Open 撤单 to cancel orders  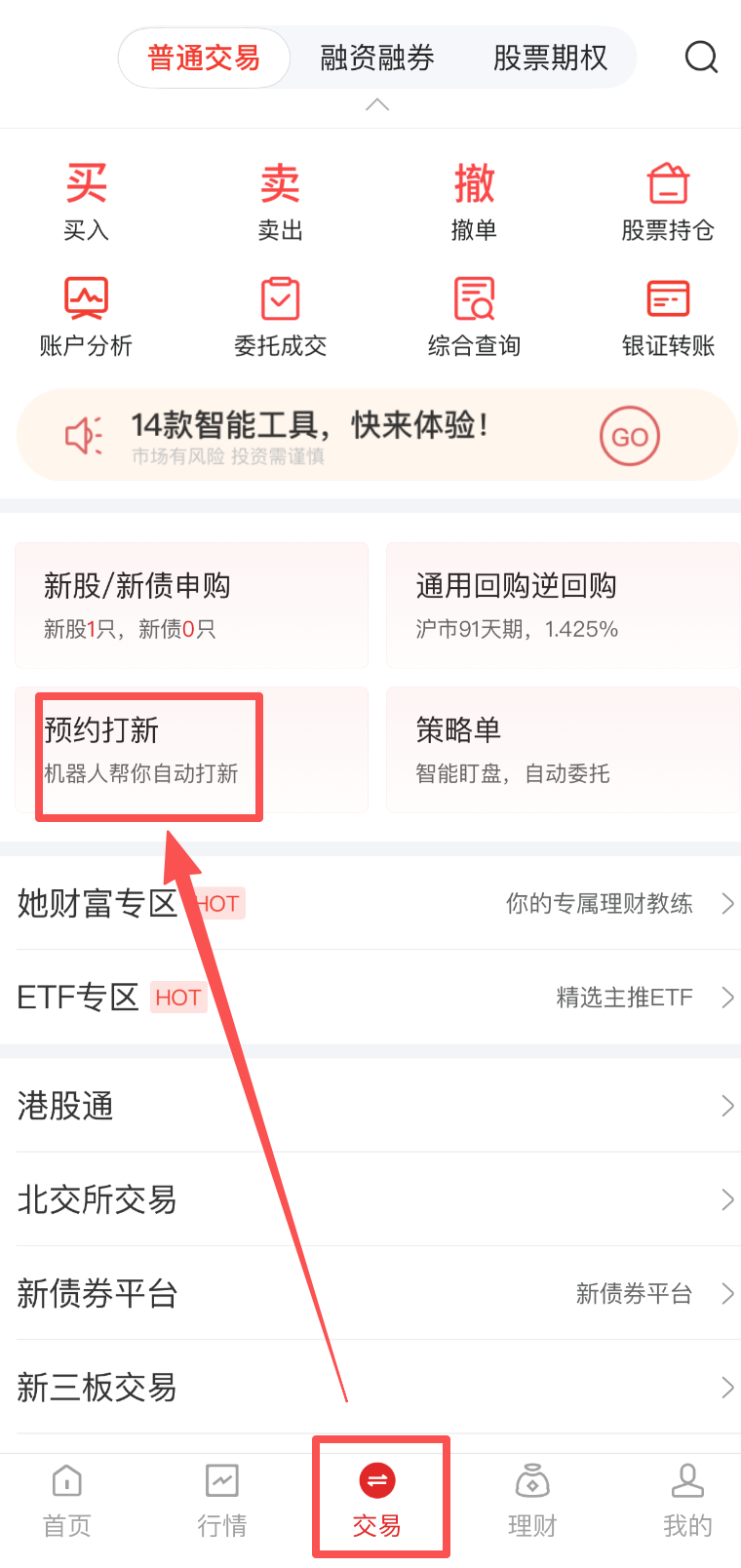click(x=474, y=202)
